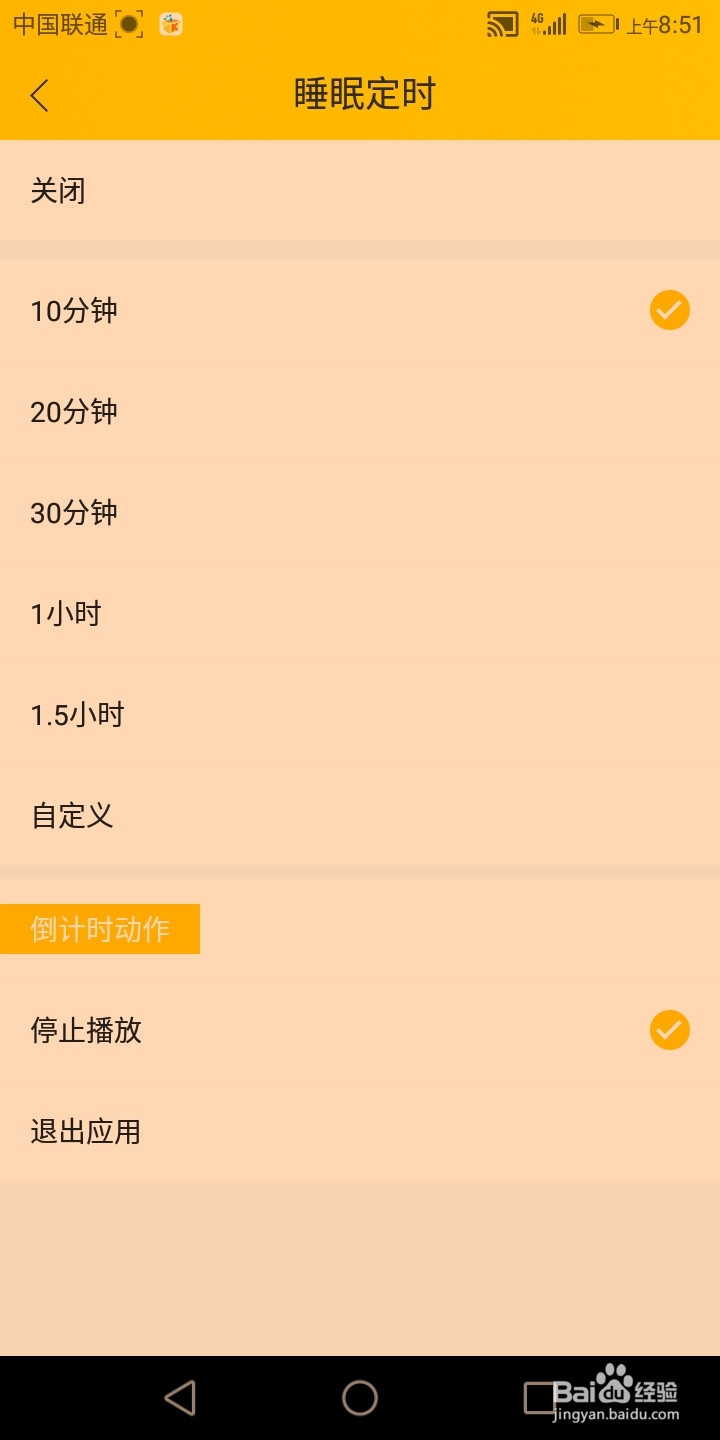720x1440 pixels.
Task: Tap the back arrow to exit 睡眠定时
Action: click(x=40, y=95)
